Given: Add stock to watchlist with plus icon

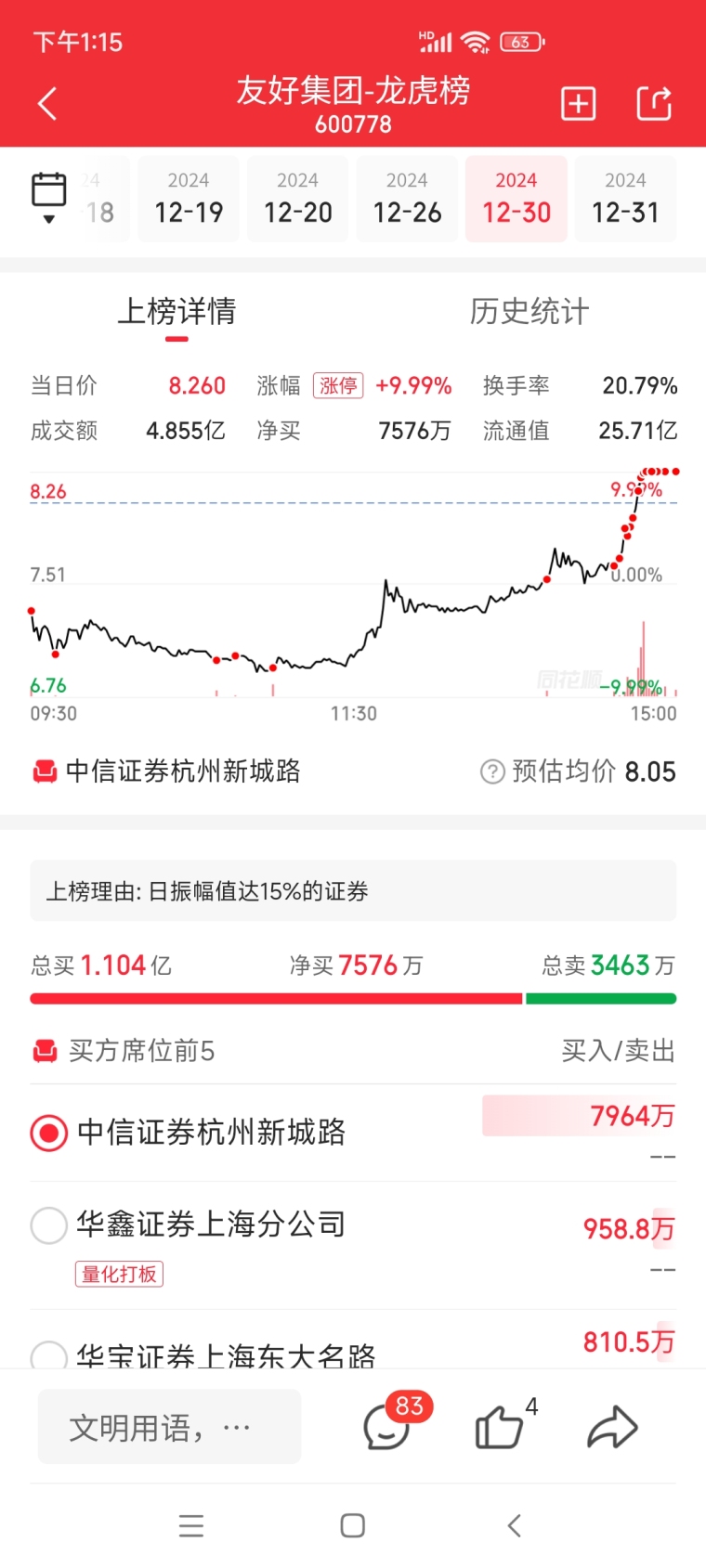Looking at the screenshot, I should (x=578, y=104).
